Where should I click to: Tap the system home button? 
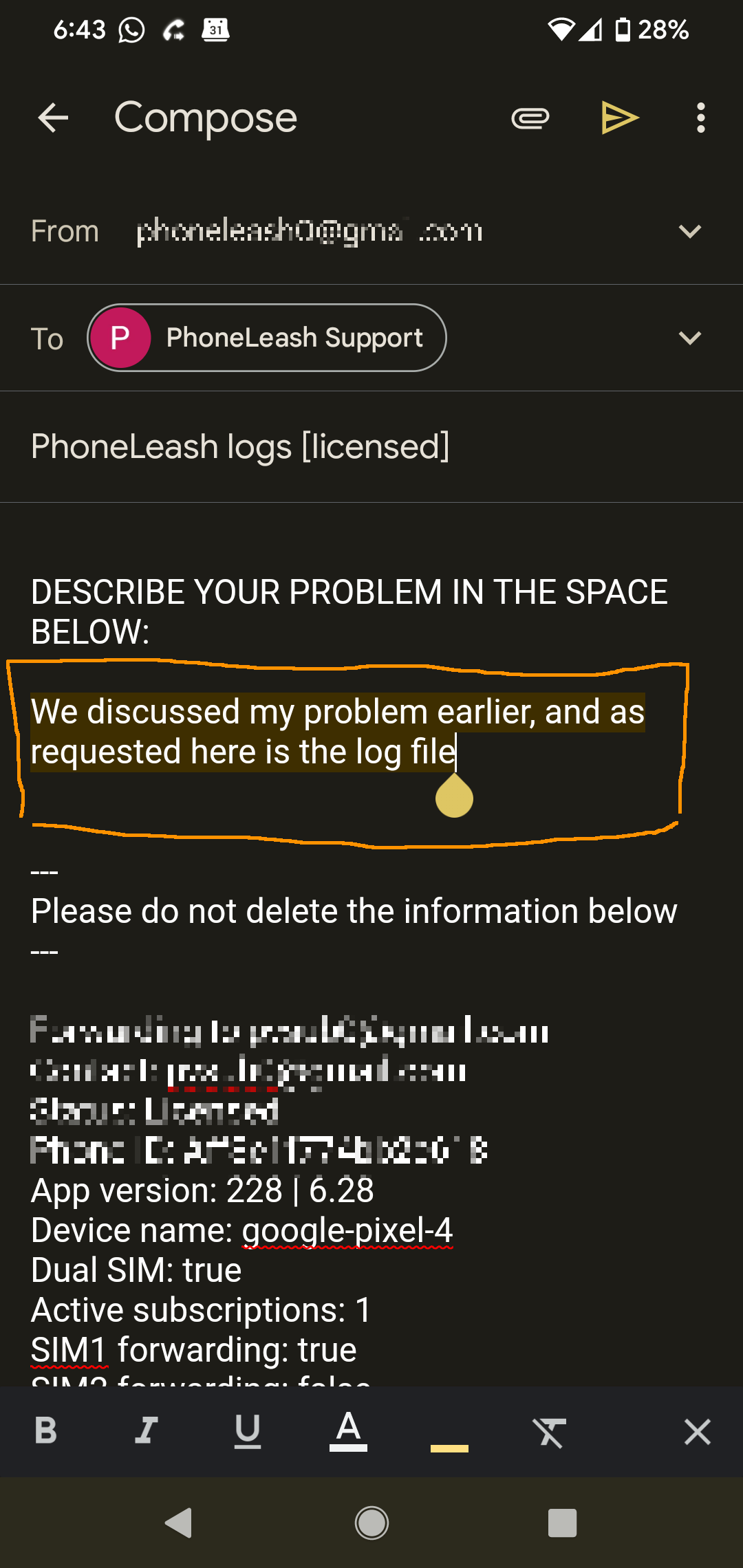tap(371, 1523)
